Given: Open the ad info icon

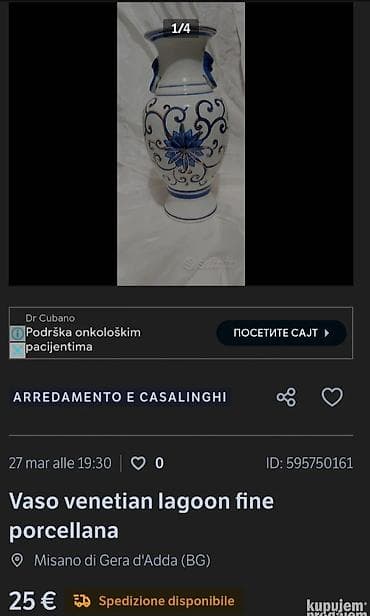Looking at the screenshot, I should (17, 334).
